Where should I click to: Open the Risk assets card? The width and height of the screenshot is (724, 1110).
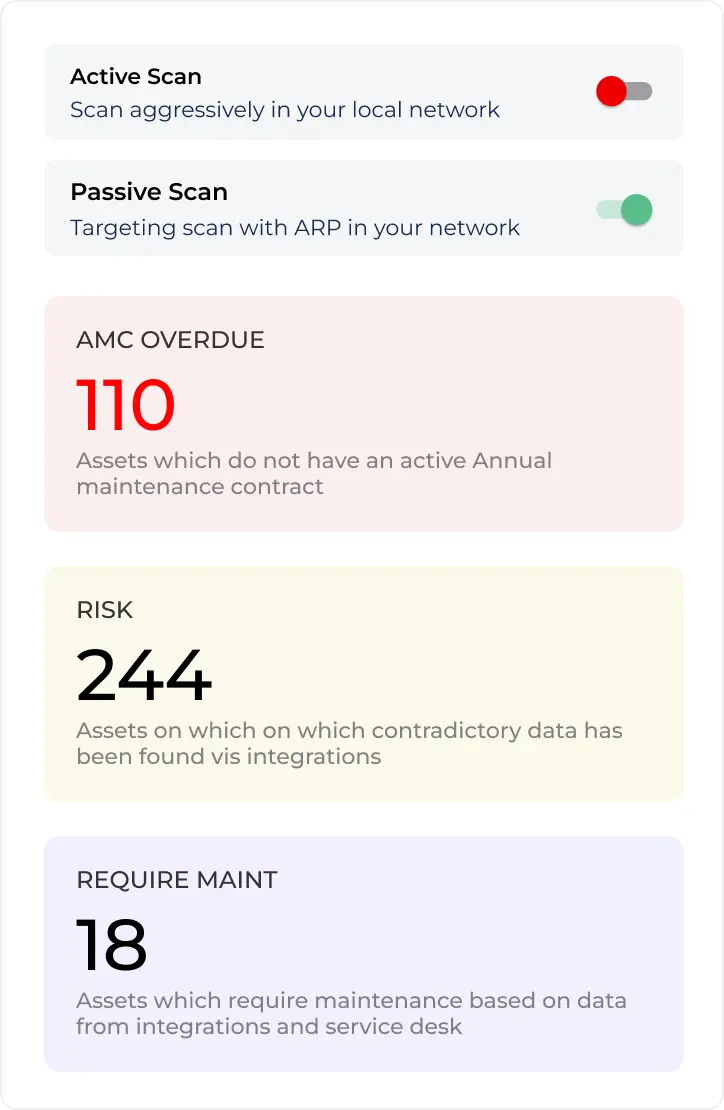click(364, 683)
